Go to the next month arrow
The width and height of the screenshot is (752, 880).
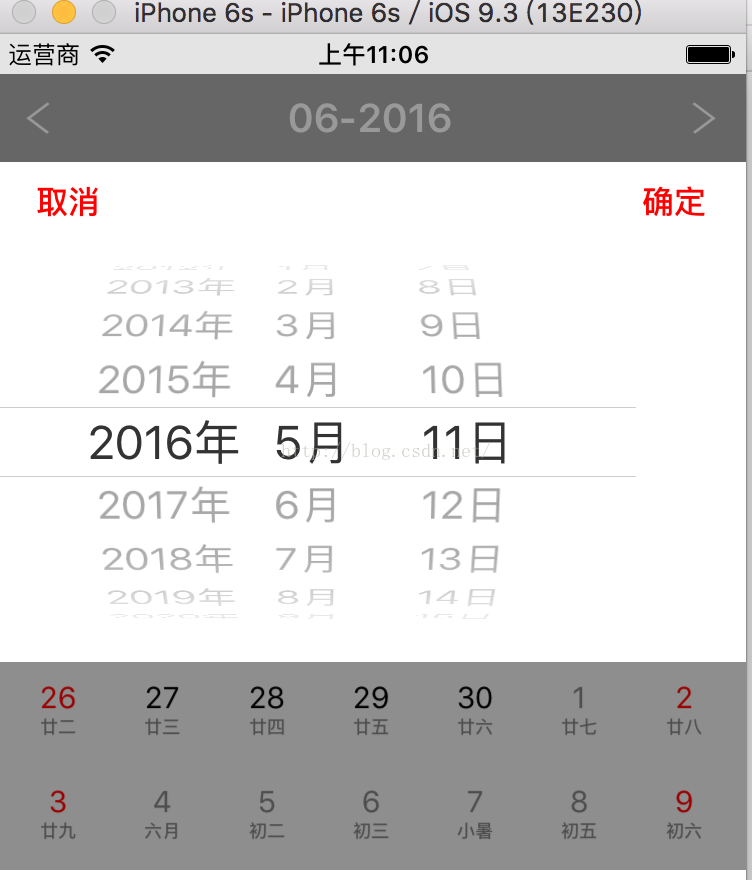[x=704, y=118]
